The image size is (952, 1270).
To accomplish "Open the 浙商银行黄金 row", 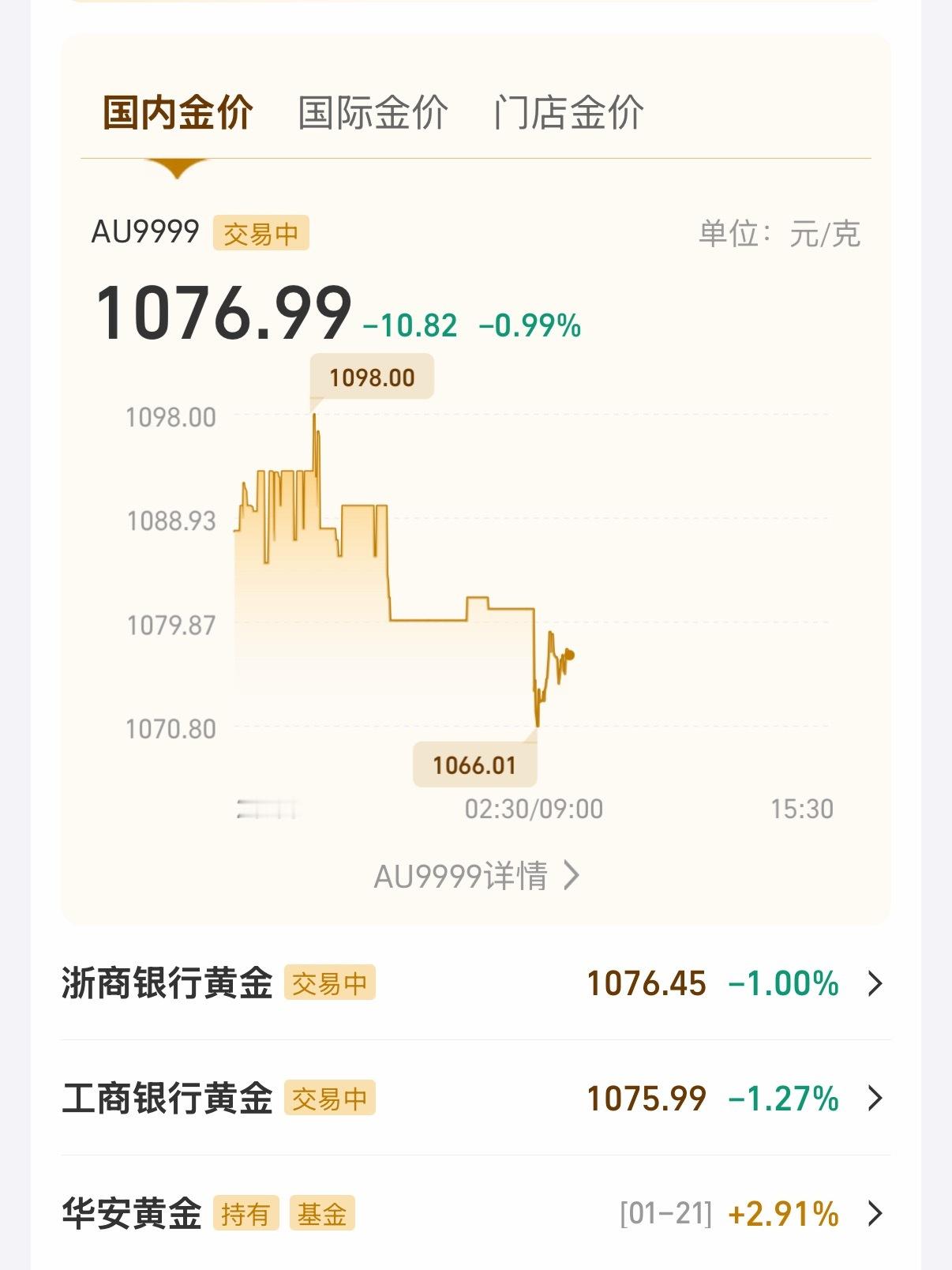I will point(475,983).
